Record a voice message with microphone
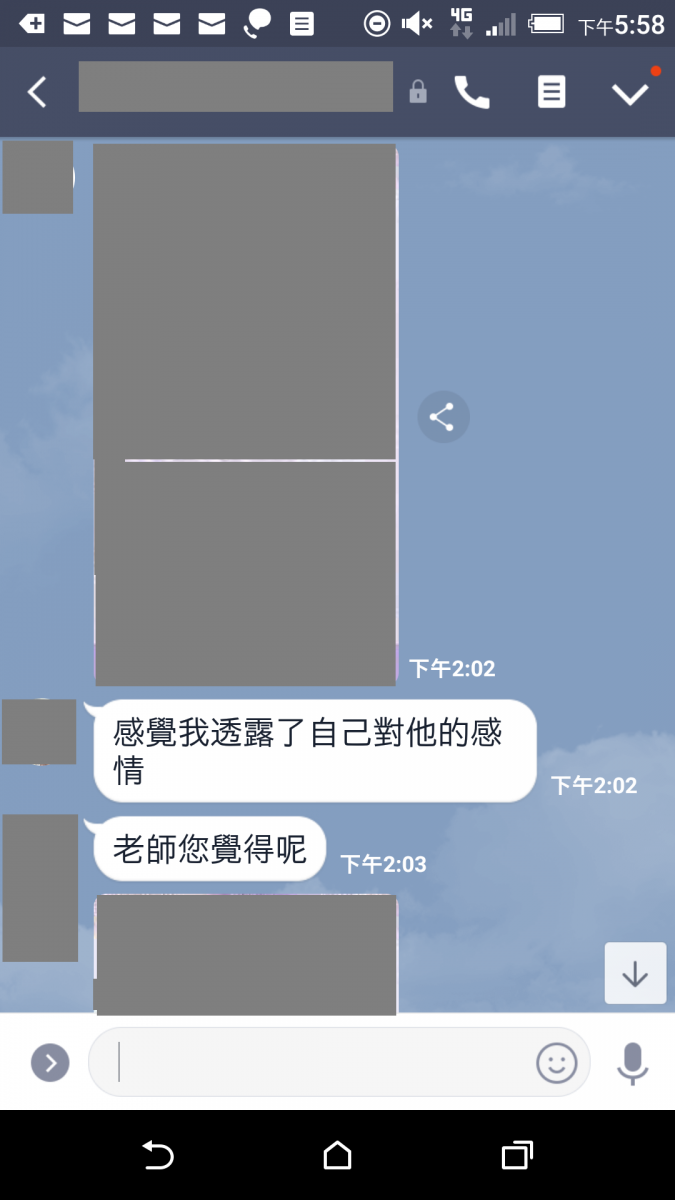Image resolution: width=675 pixels, height=1200 pixels. point(632,1062)
